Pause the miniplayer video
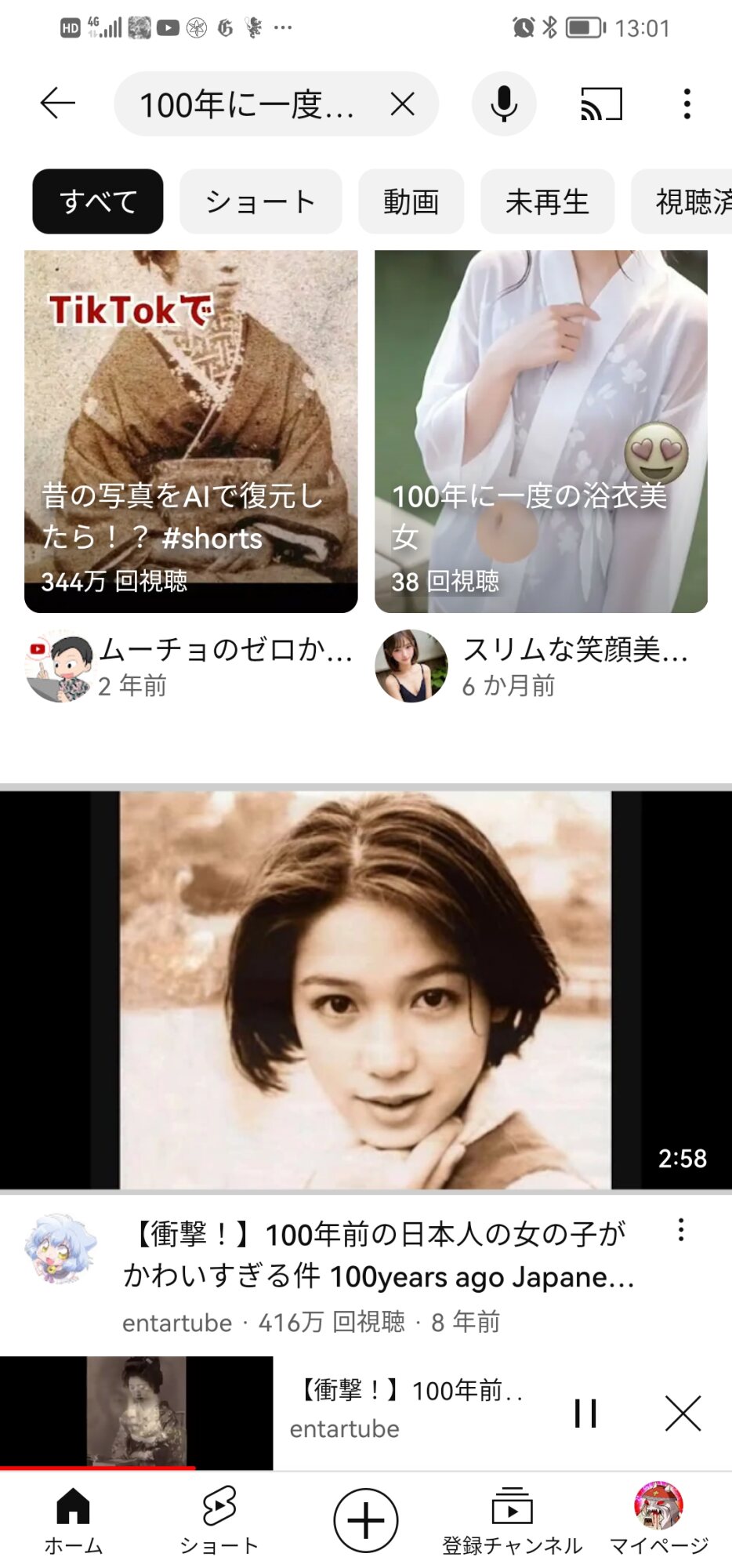 coord(585,1414)
